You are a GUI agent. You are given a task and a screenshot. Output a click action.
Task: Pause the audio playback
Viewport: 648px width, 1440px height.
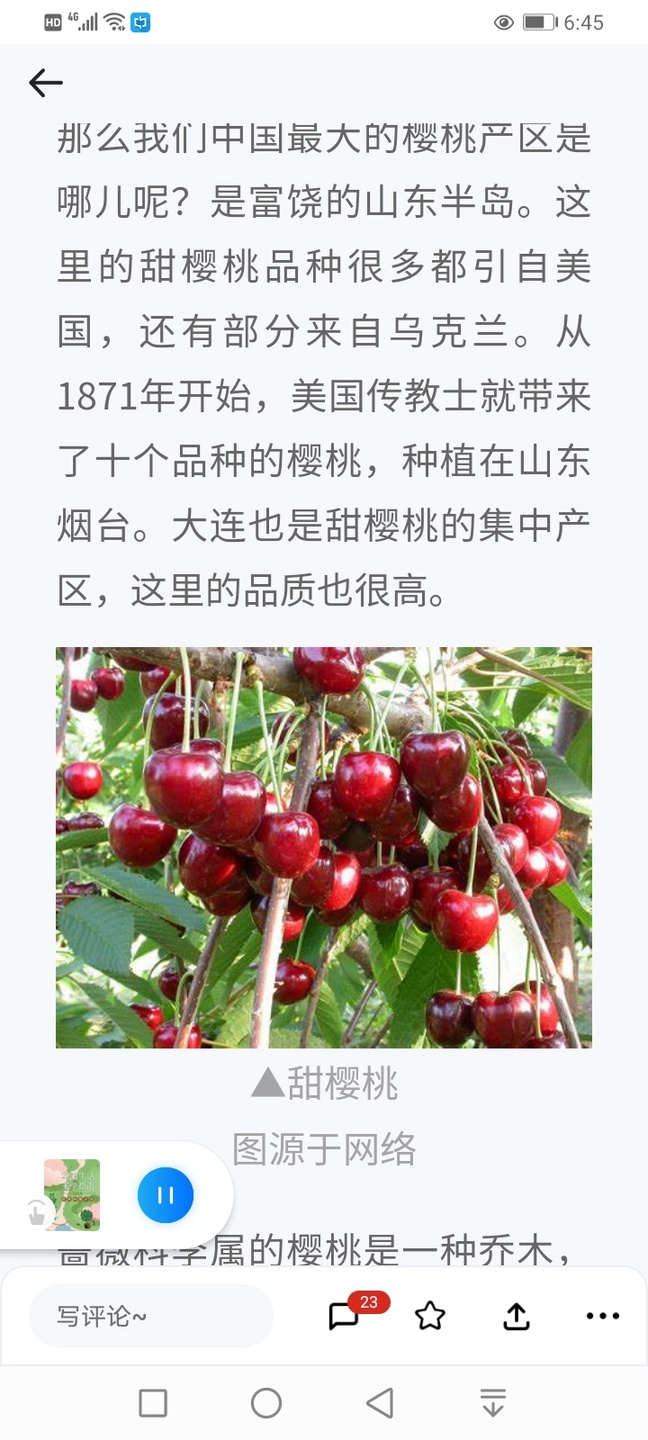pyautogui.click(x=165, y=1195)
